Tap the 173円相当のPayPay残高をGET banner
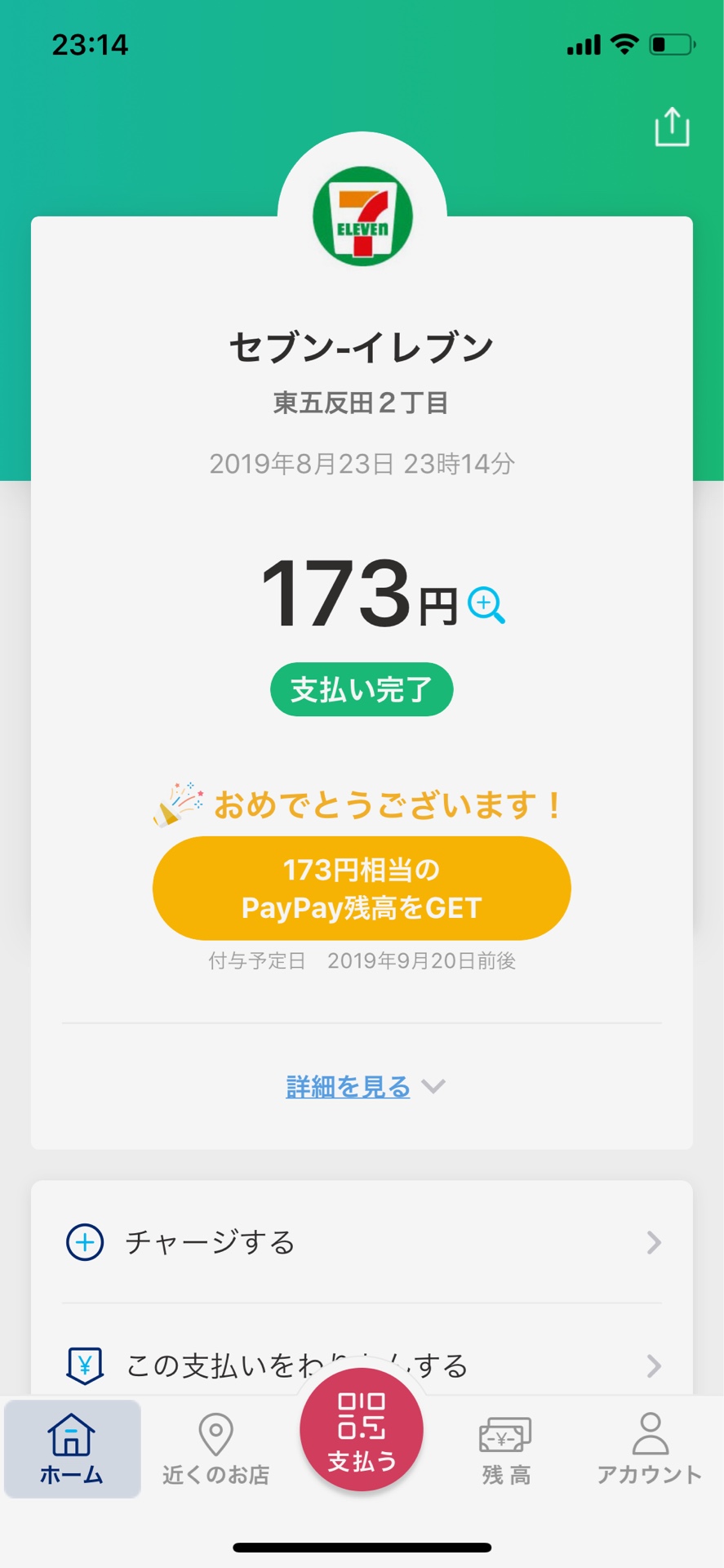Viewport: 724px width, 1568px height. 362,889
